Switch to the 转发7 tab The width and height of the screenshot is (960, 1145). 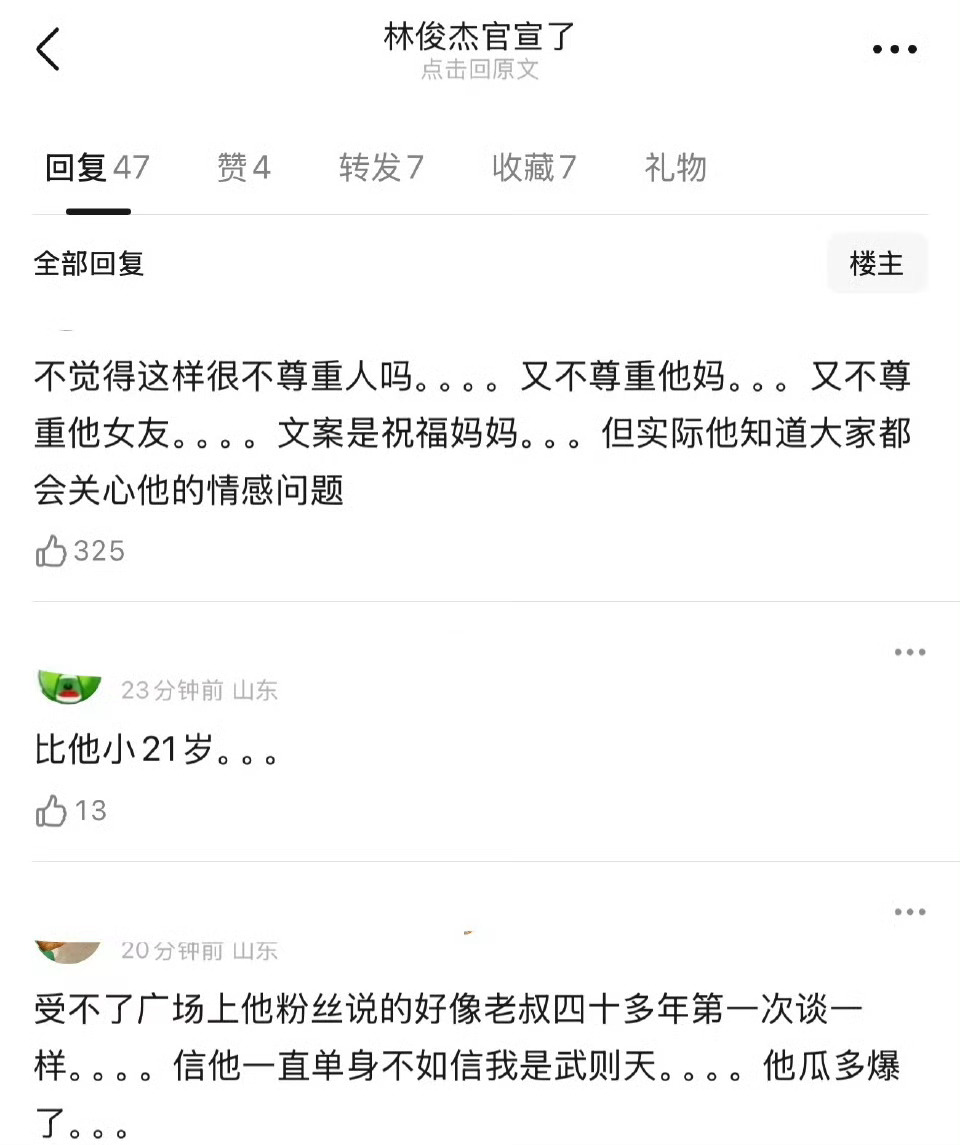click(381, 167)
